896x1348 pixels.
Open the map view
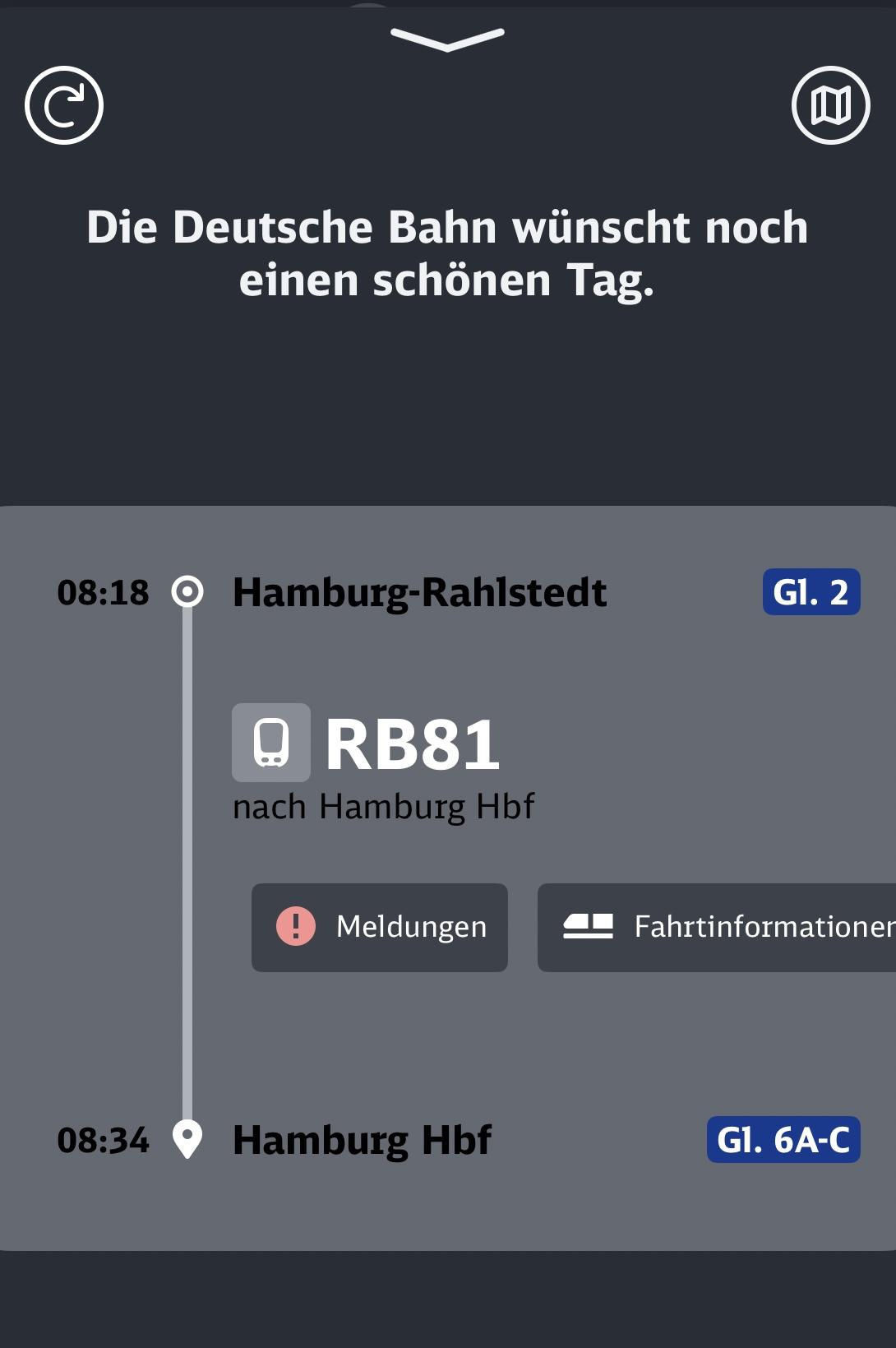tap(830, 105)
